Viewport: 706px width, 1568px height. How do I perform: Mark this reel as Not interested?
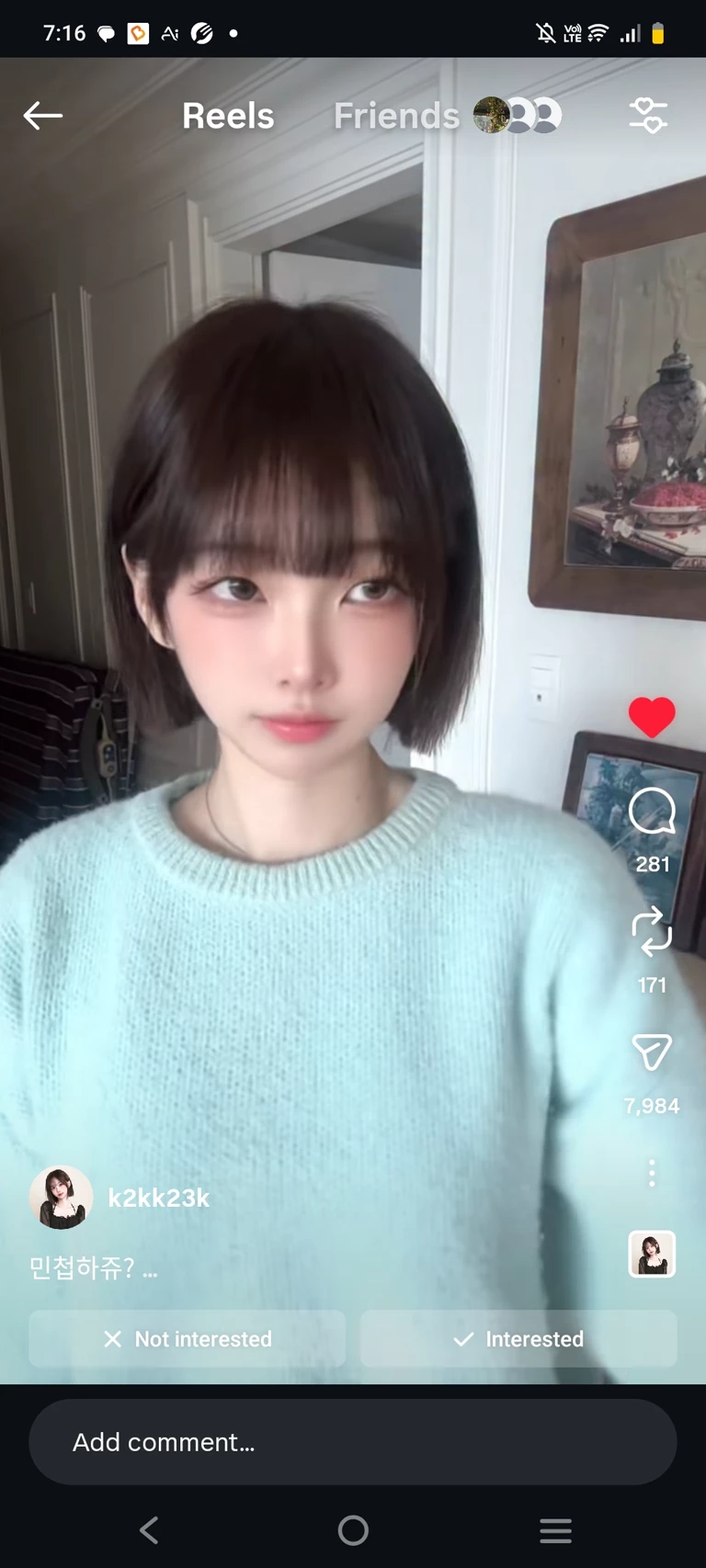(x=188, y=1339)
